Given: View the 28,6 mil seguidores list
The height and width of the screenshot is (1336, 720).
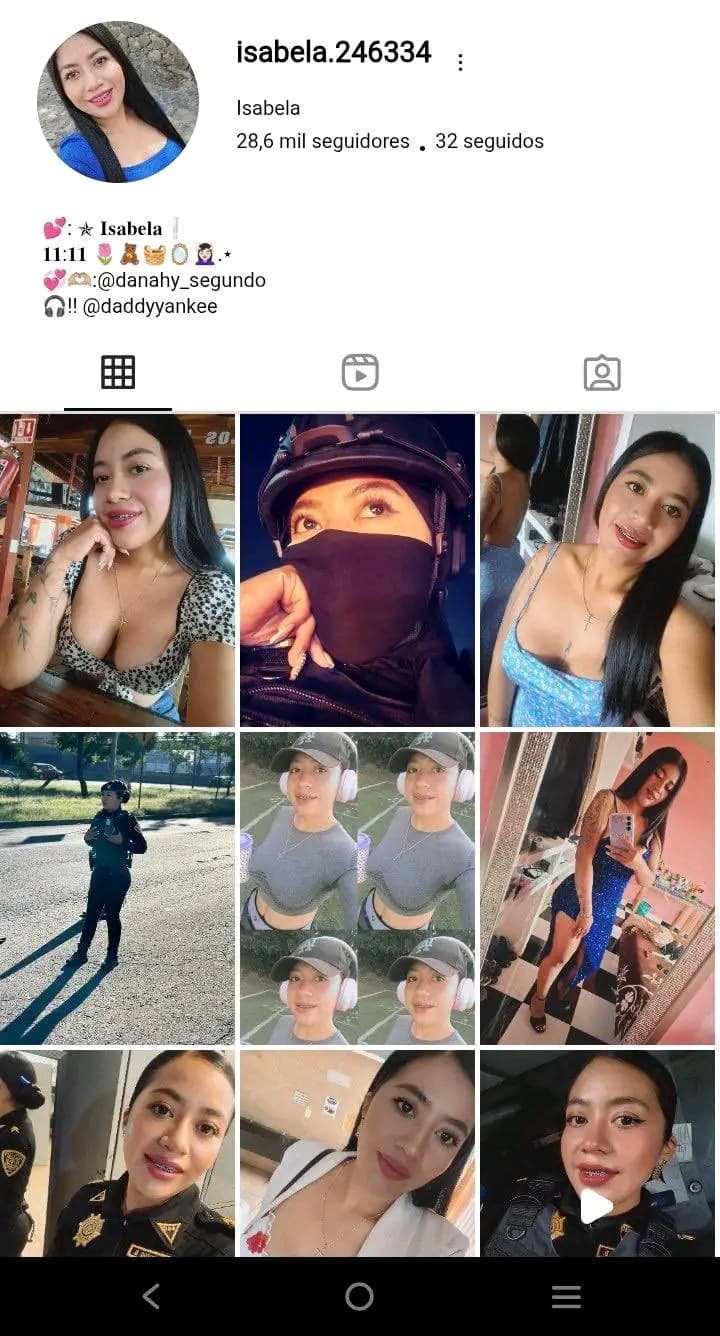Looking at the screenshot, I should pos(322,142).
